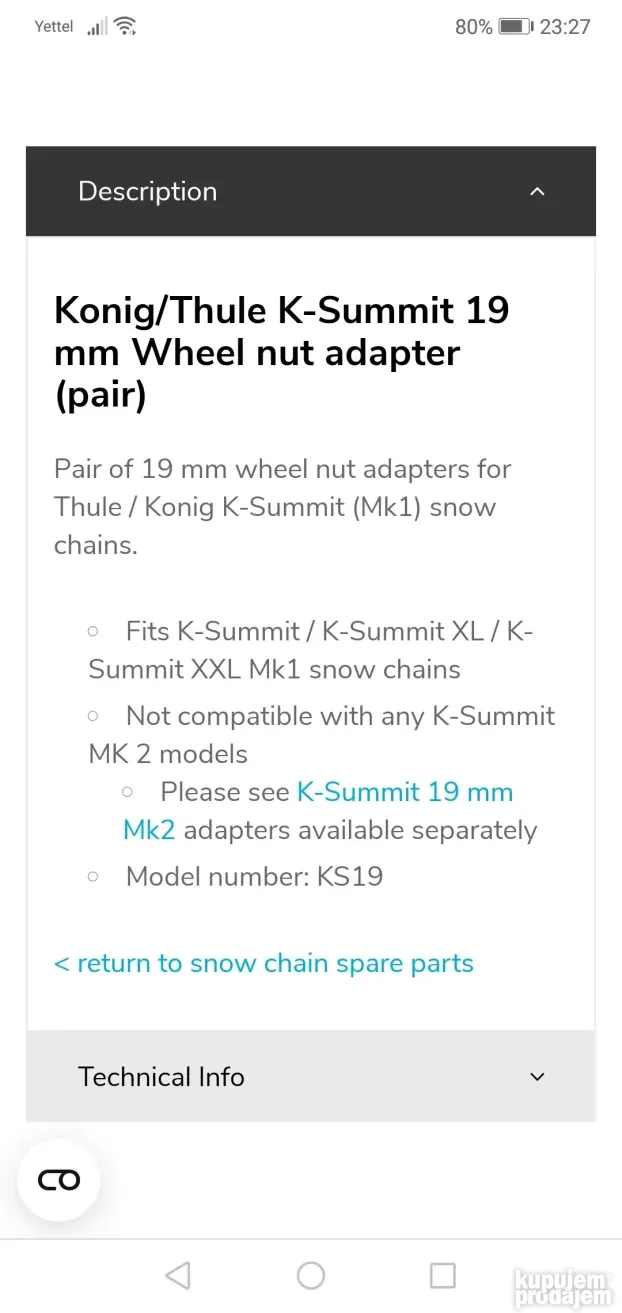
Task: Open recent apps from the navigation bar
Action: [442, 1275]
